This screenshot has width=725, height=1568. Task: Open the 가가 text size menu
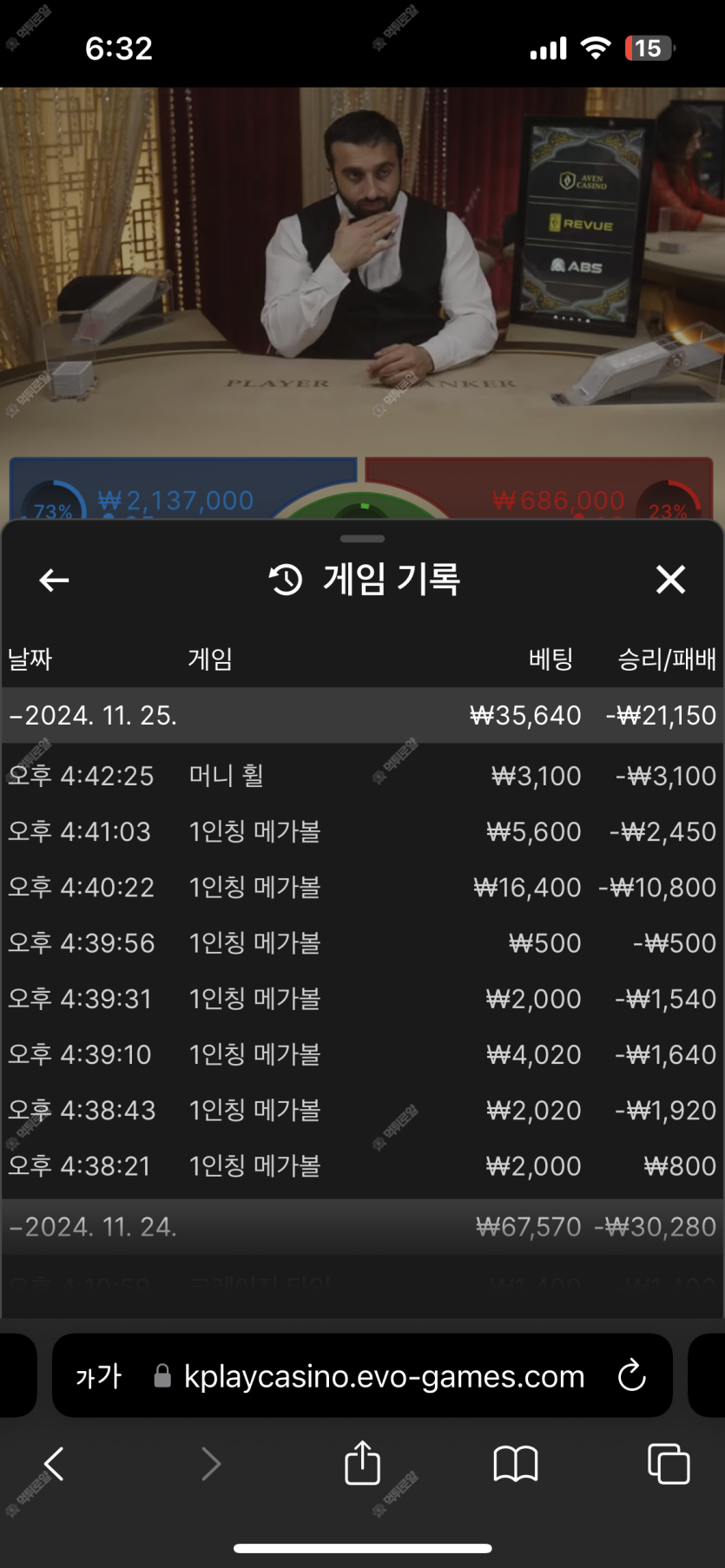tap(98, 1376)
